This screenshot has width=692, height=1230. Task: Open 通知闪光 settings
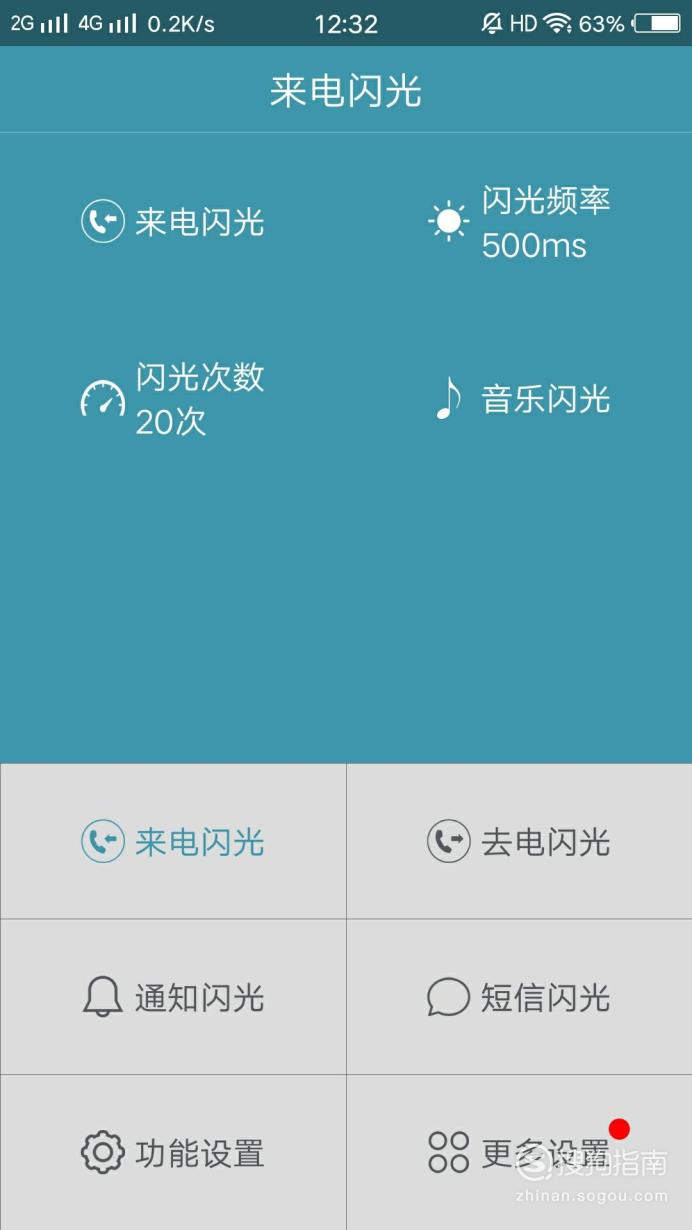(173, 997)
